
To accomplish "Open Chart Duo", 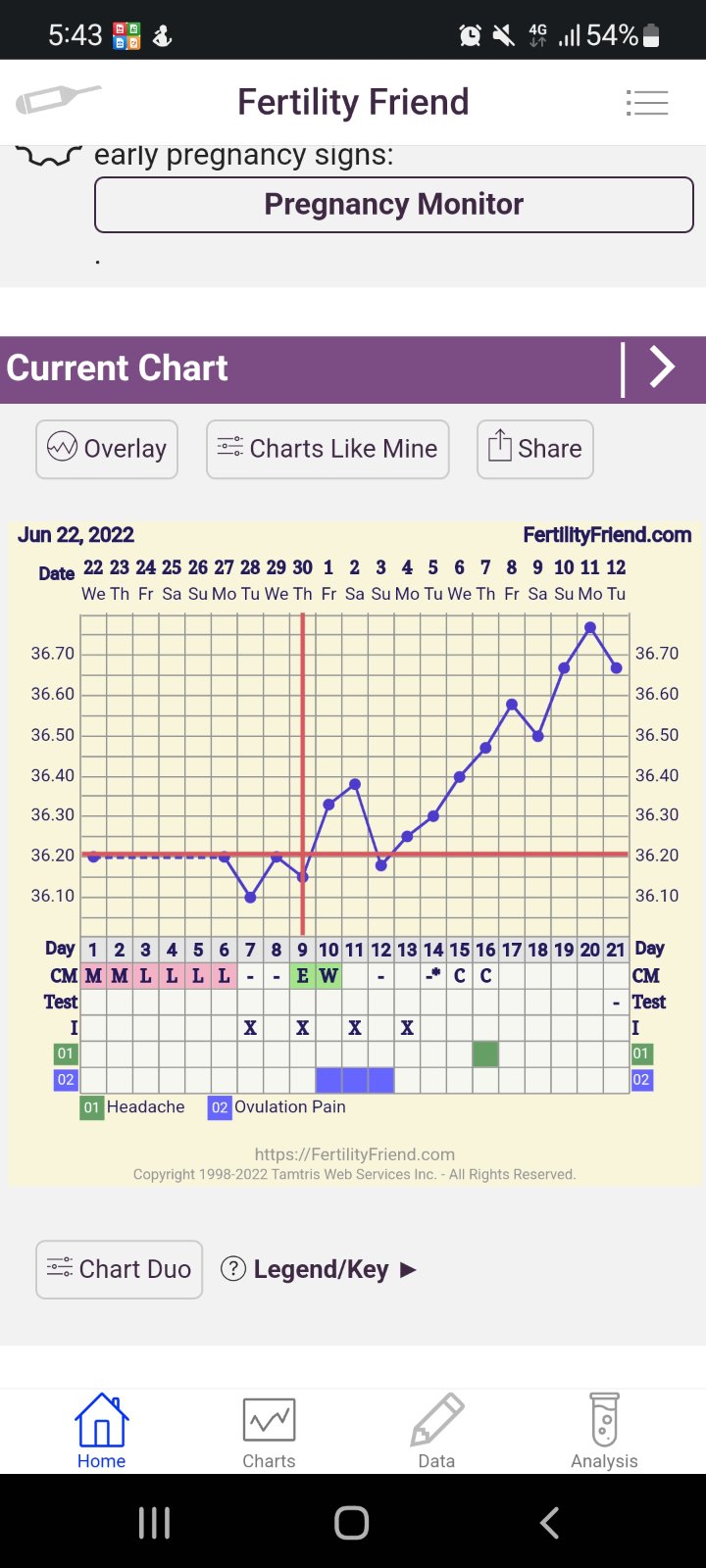I will tap(119, 1269).
